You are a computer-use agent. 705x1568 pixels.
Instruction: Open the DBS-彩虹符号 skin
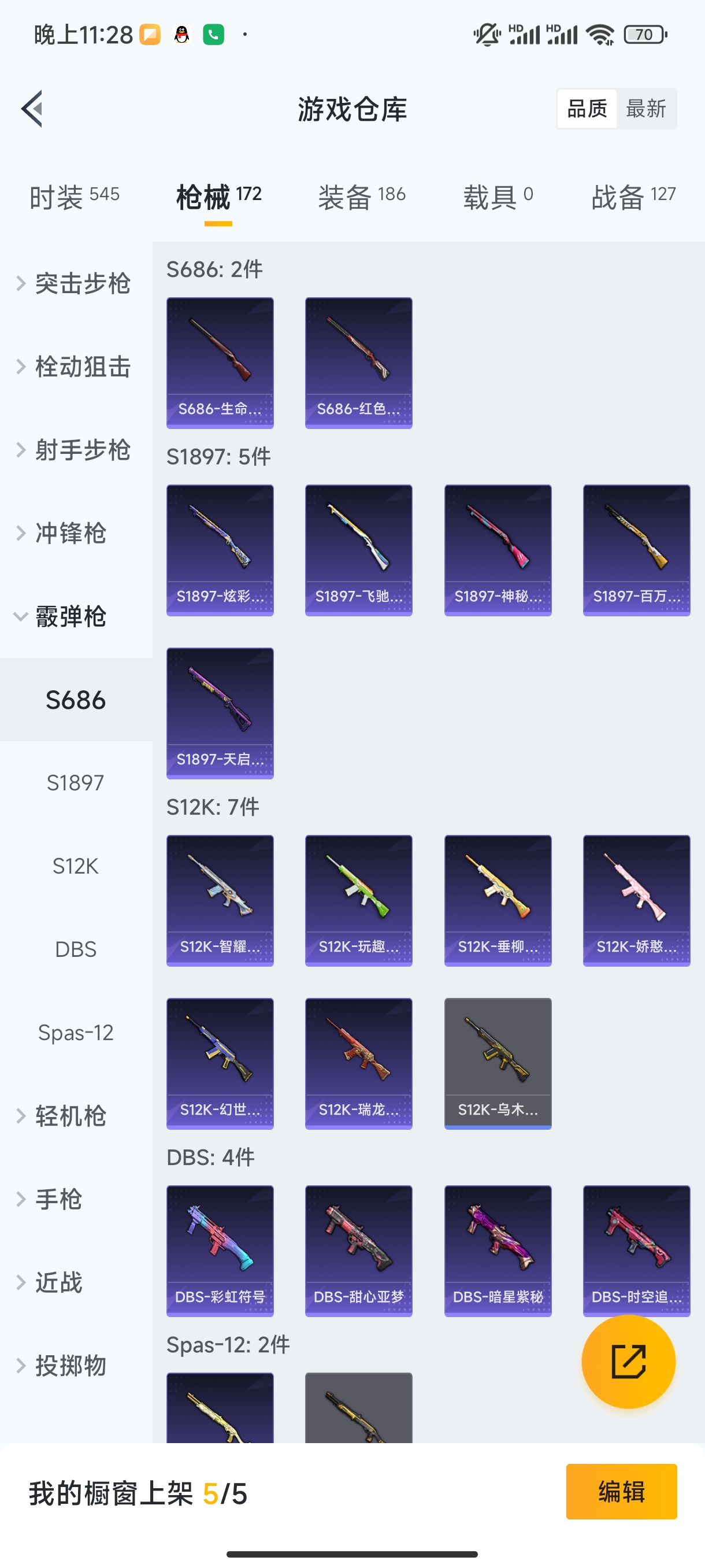[220, 1251]
